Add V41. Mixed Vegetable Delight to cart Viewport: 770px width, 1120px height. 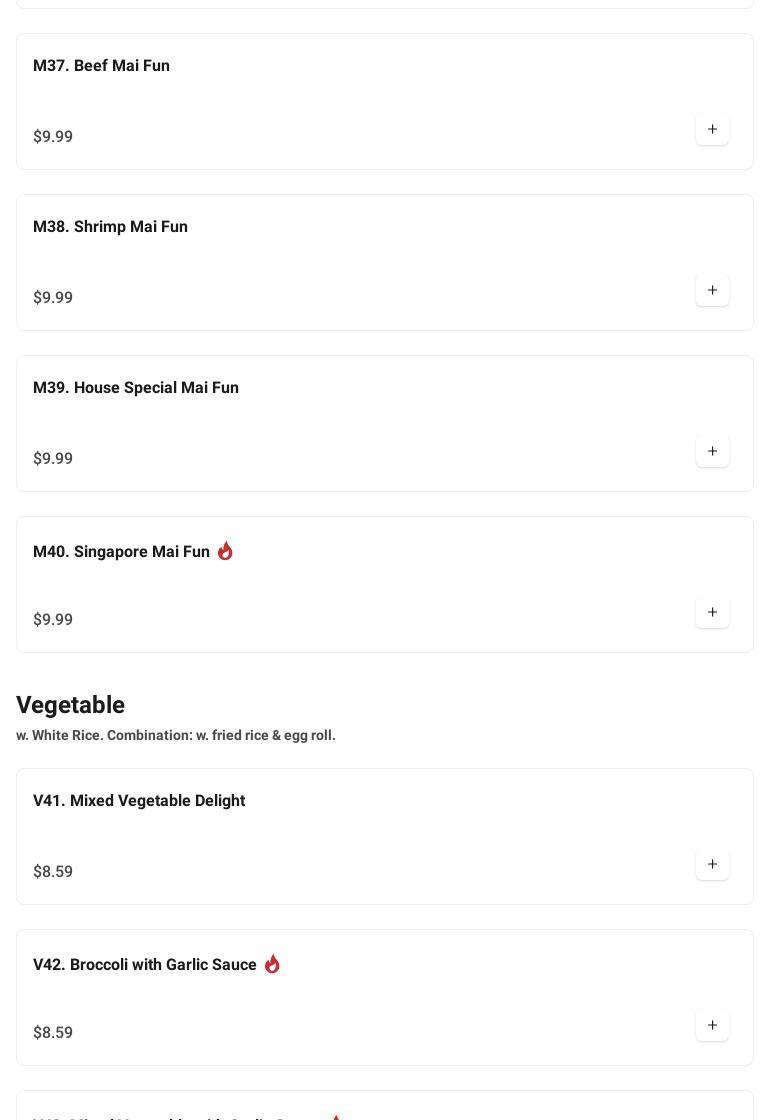click(x=712, y=864)
